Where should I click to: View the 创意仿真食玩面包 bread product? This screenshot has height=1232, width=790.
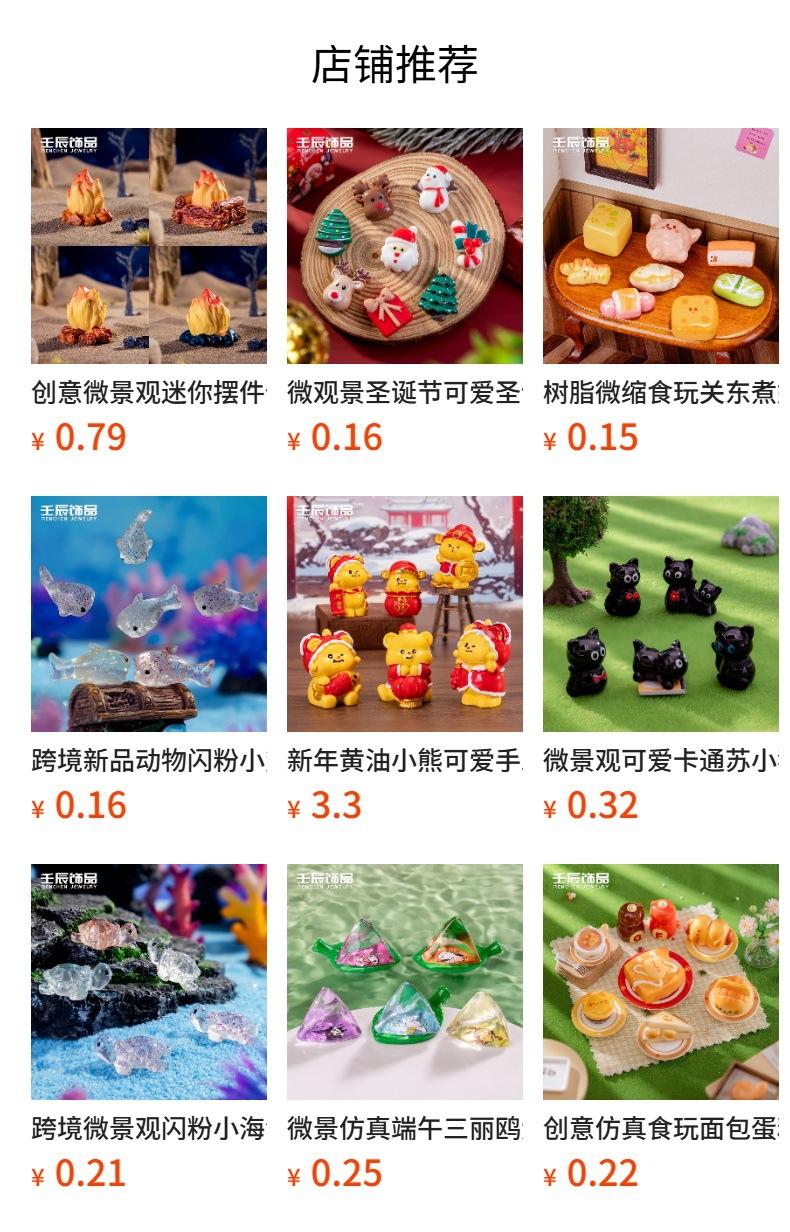[x=661, y=982]
